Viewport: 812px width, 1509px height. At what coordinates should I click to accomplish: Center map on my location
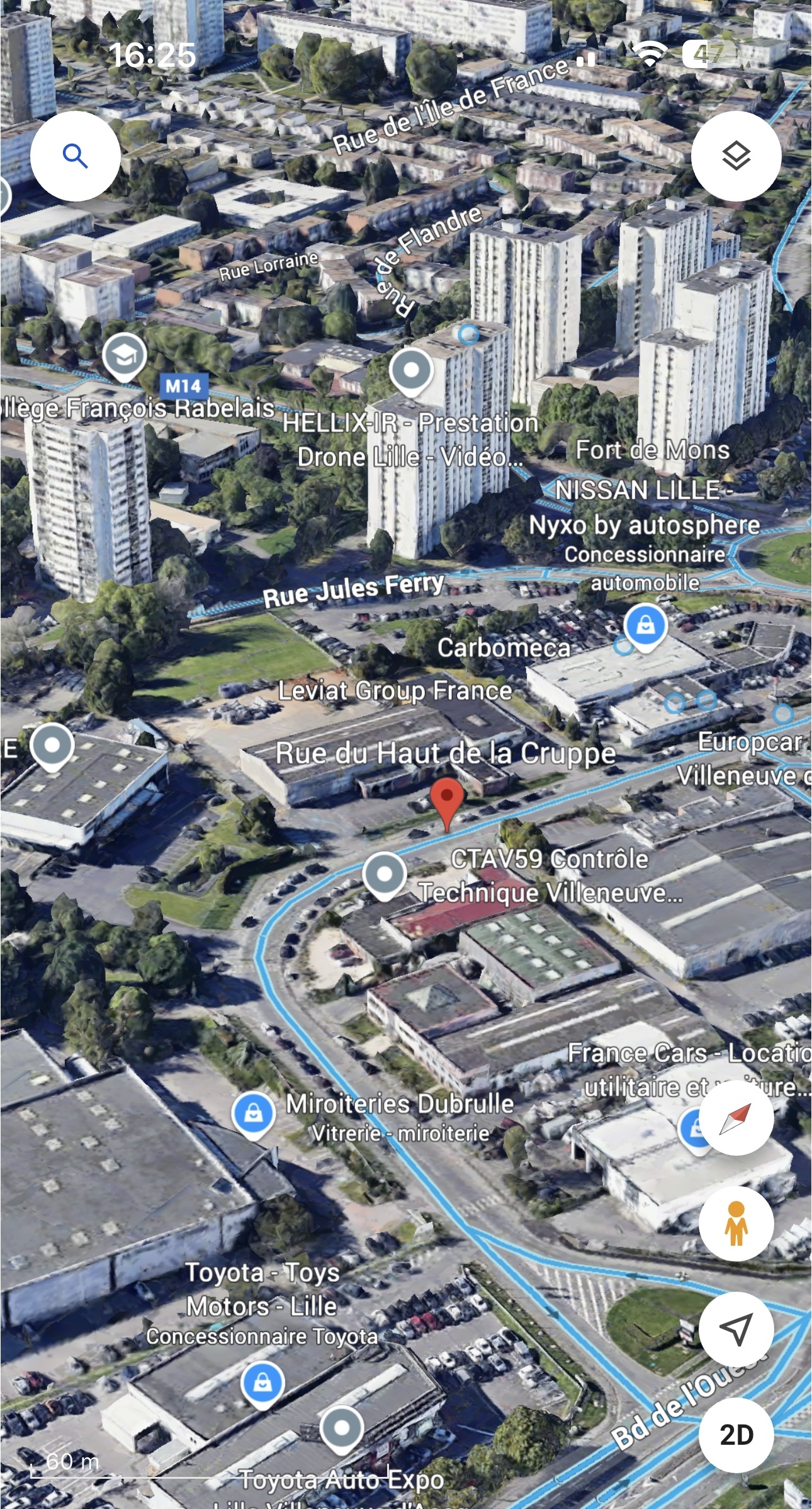coord(736,1329)
